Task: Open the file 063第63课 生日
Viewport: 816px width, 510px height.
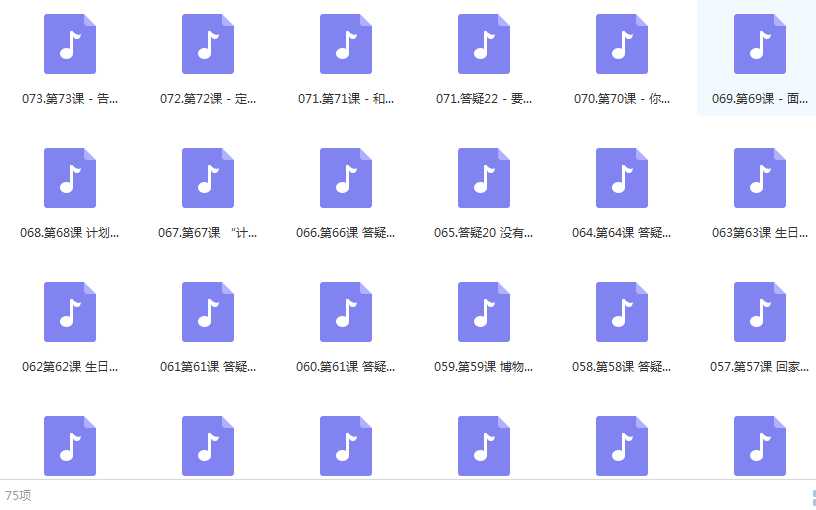Action: tap(760, 179)
